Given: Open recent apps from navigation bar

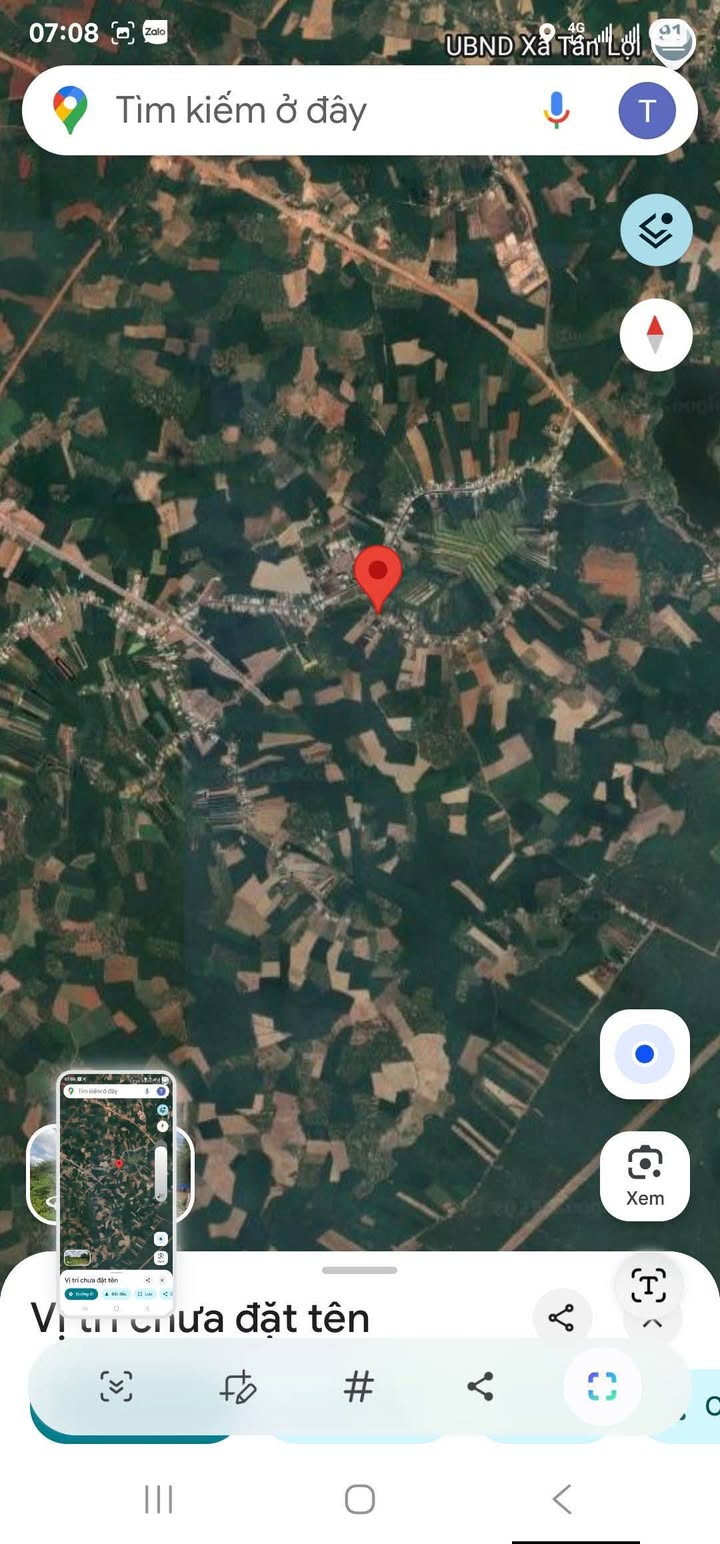Looking at the screenshot, I should [158, 1499].
